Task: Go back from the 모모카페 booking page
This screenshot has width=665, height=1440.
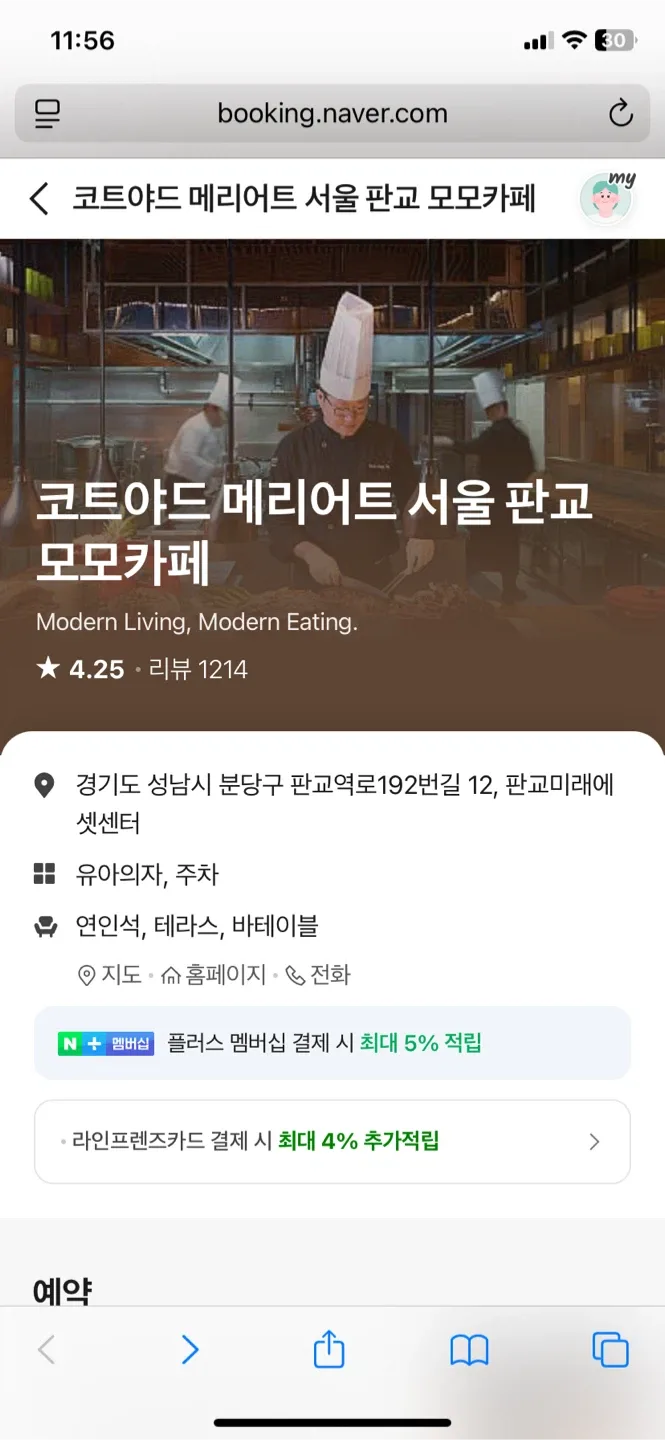Action: (39, 199)
